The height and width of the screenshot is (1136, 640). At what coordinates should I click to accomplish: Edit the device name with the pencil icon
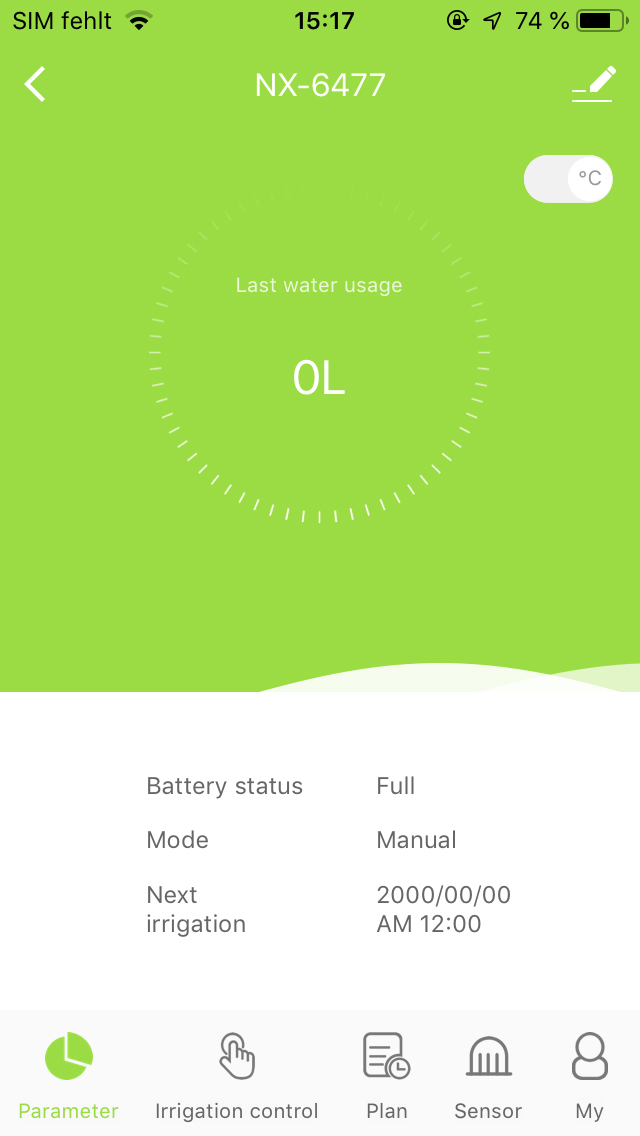[593, 84]
